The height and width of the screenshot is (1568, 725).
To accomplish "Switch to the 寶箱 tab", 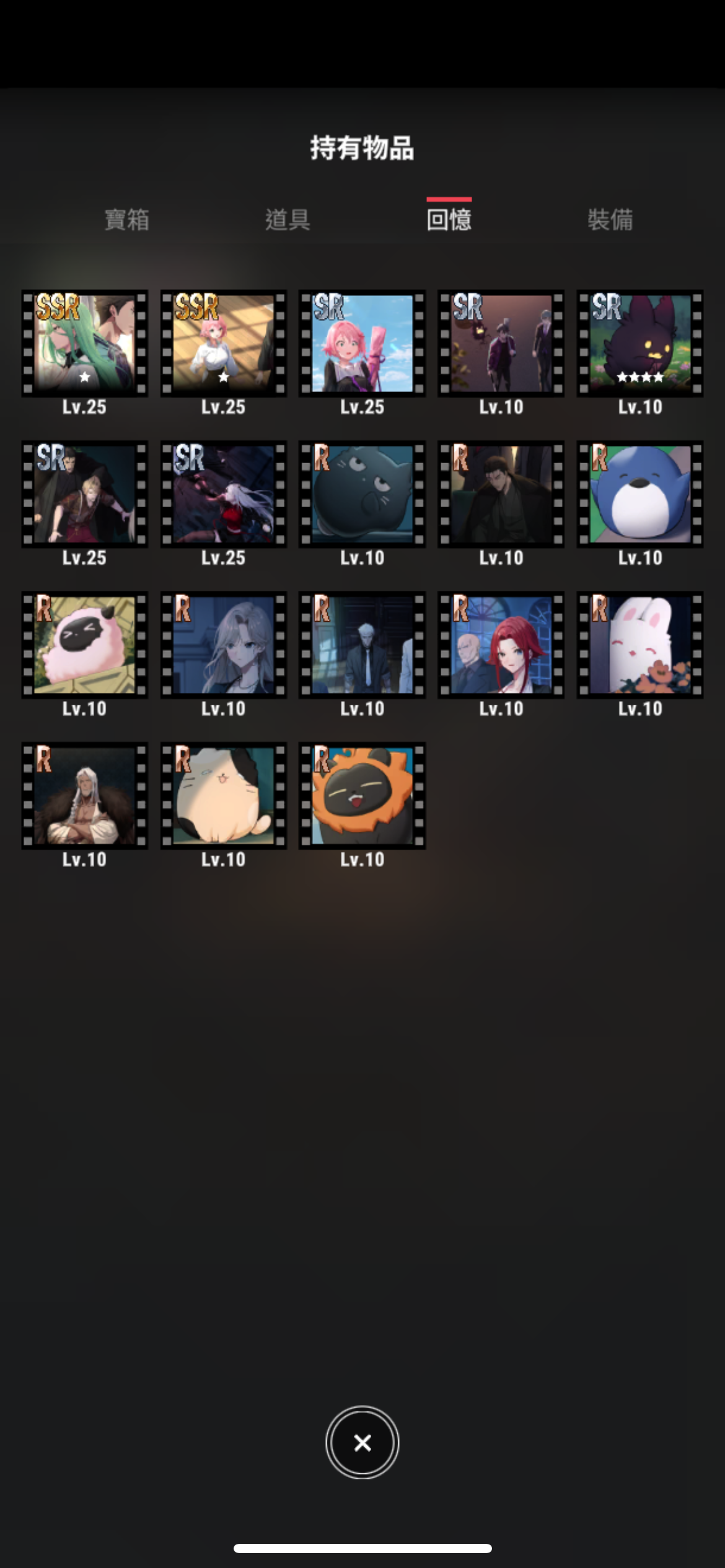I will click(x=126, y=220).
